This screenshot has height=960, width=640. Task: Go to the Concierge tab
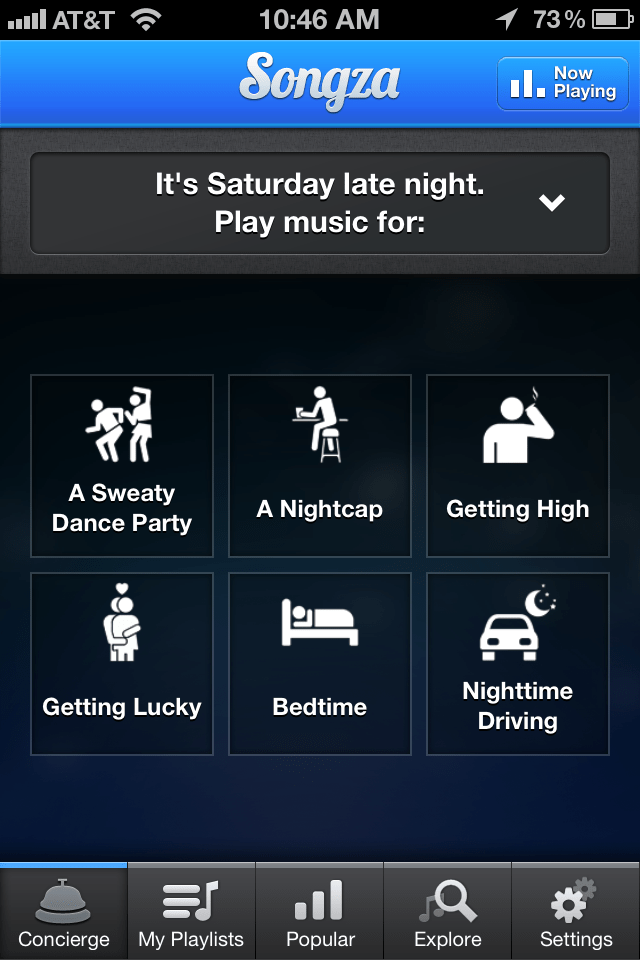coord(64,912)
